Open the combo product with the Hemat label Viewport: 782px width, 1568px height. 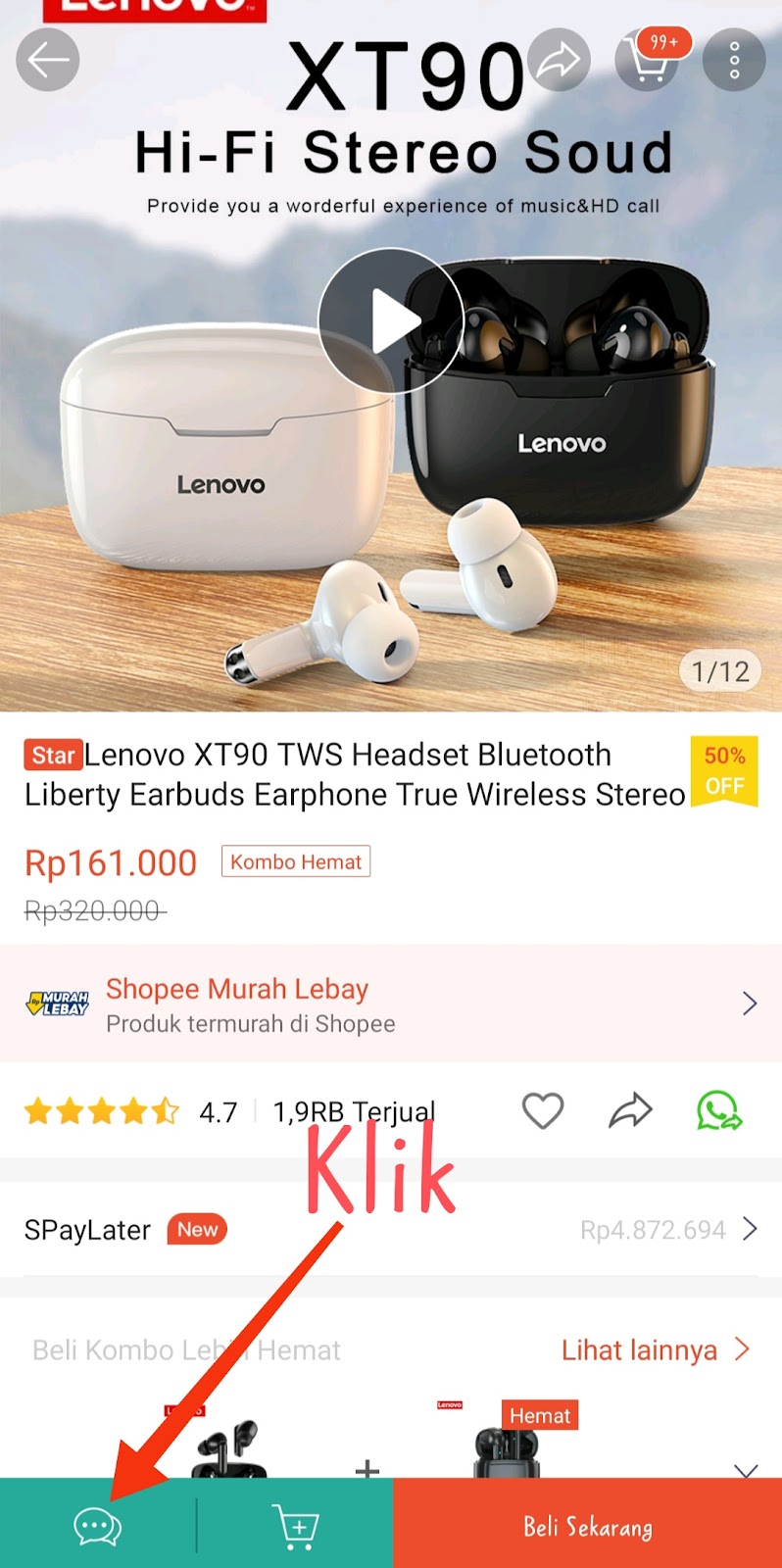pos(508,1439)
